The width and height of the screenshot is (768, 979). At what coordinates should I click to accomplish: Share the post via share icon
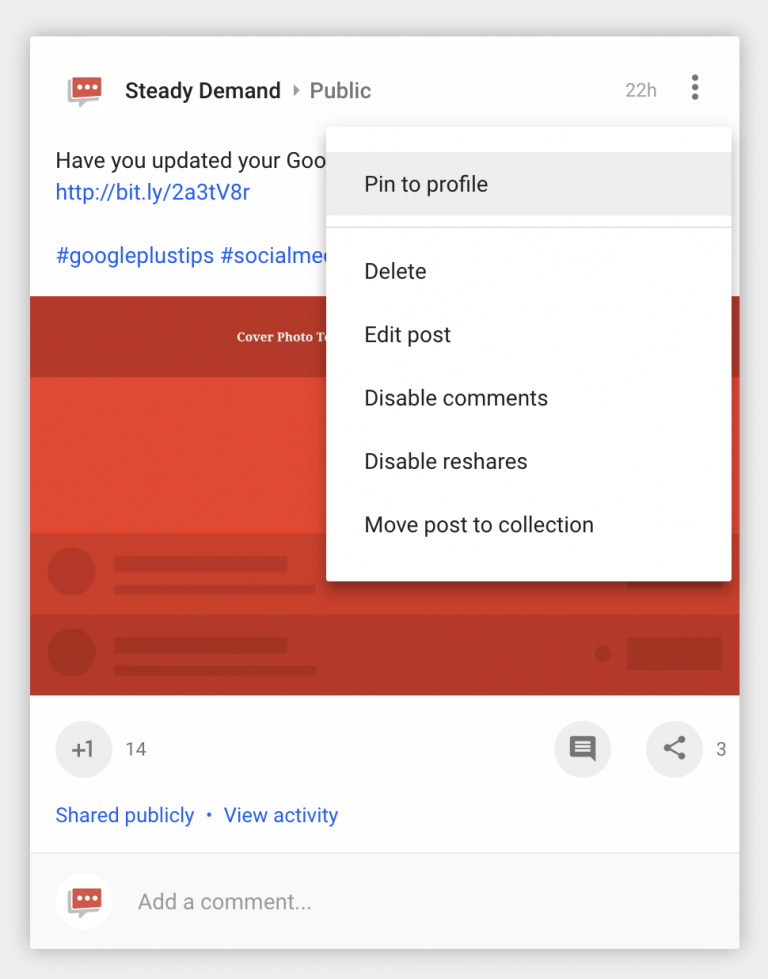click(674, 749)
